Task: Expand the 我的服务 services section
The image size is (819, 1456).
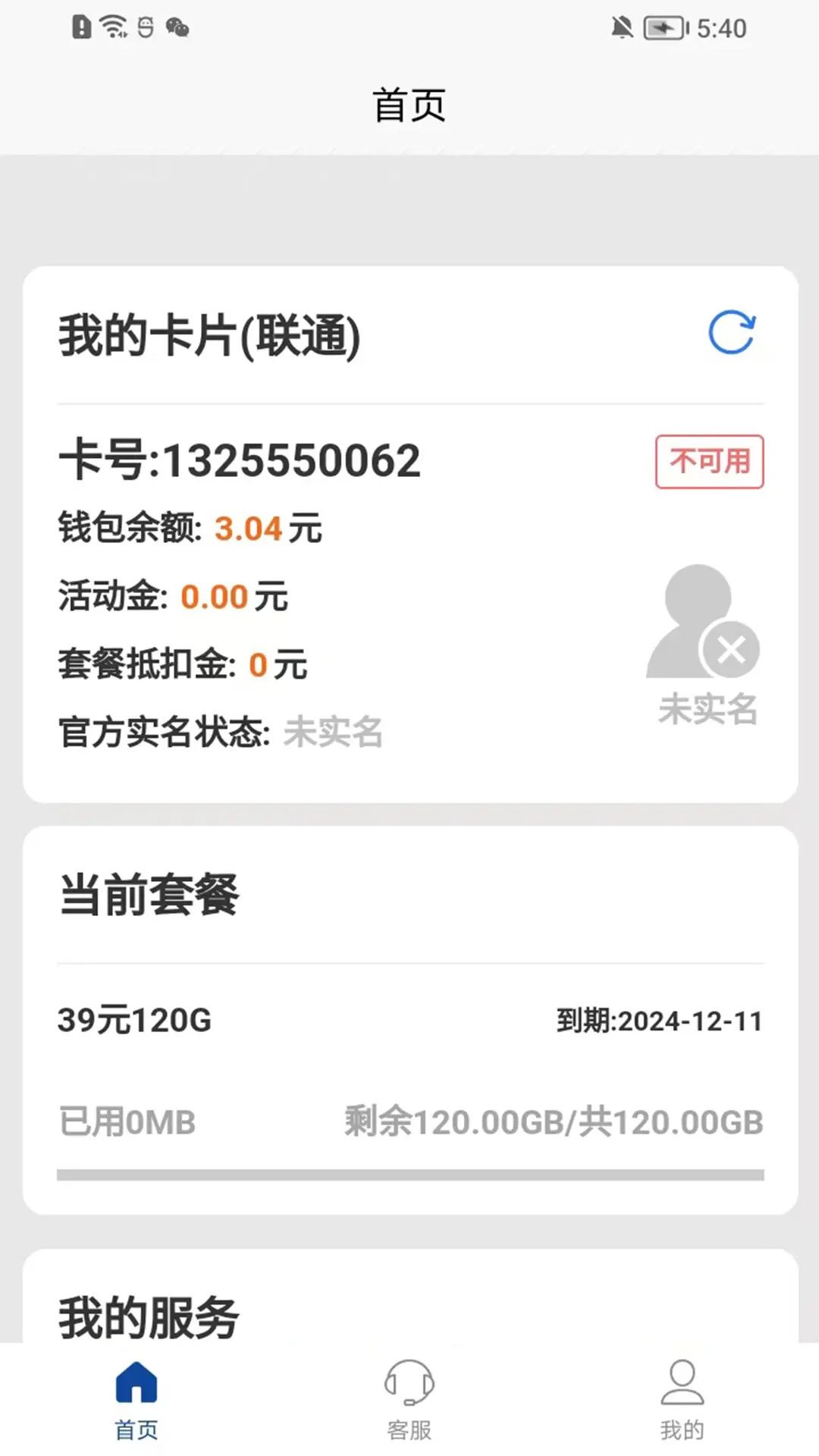Action: click(149, 1317)
